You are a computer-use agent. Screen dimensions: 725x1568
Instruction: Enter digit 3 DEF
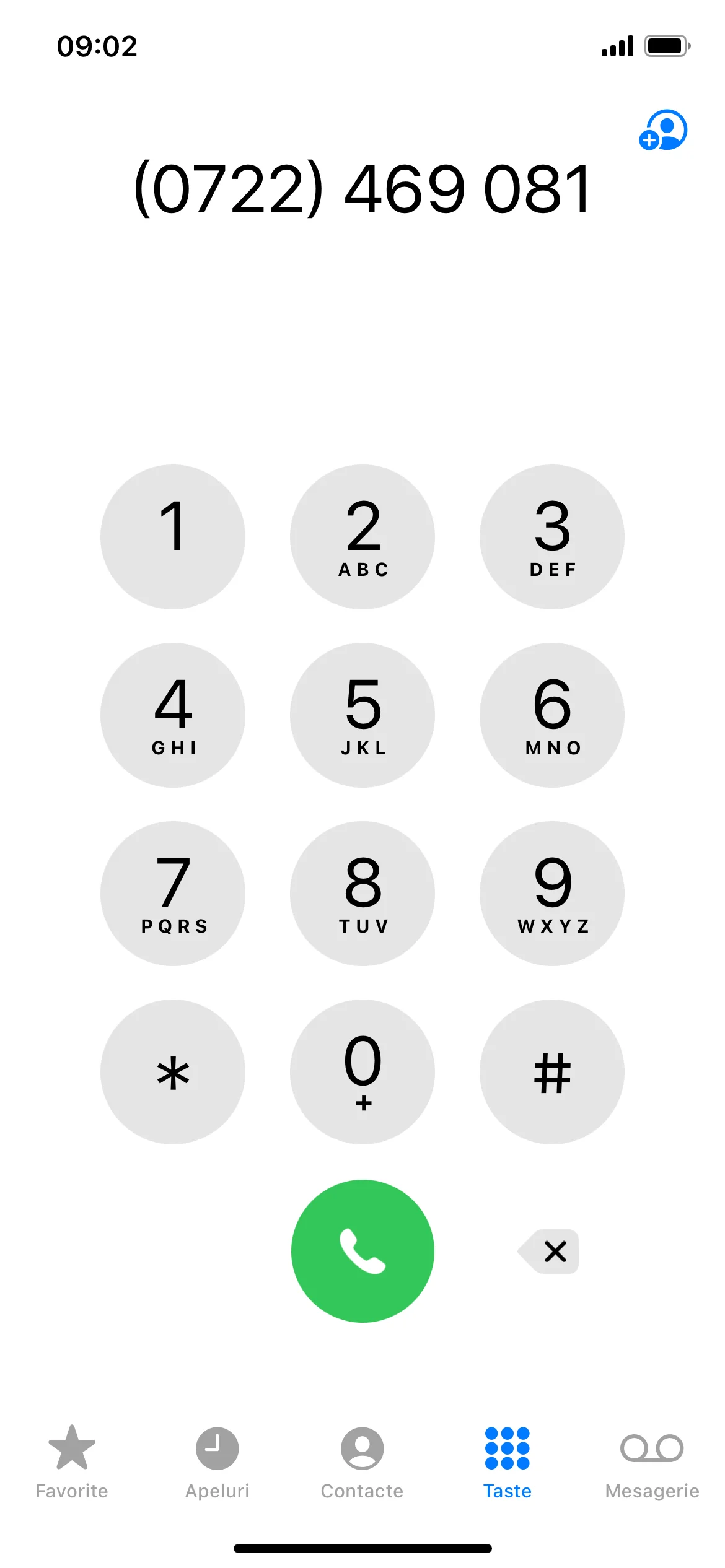coord(552,537)
